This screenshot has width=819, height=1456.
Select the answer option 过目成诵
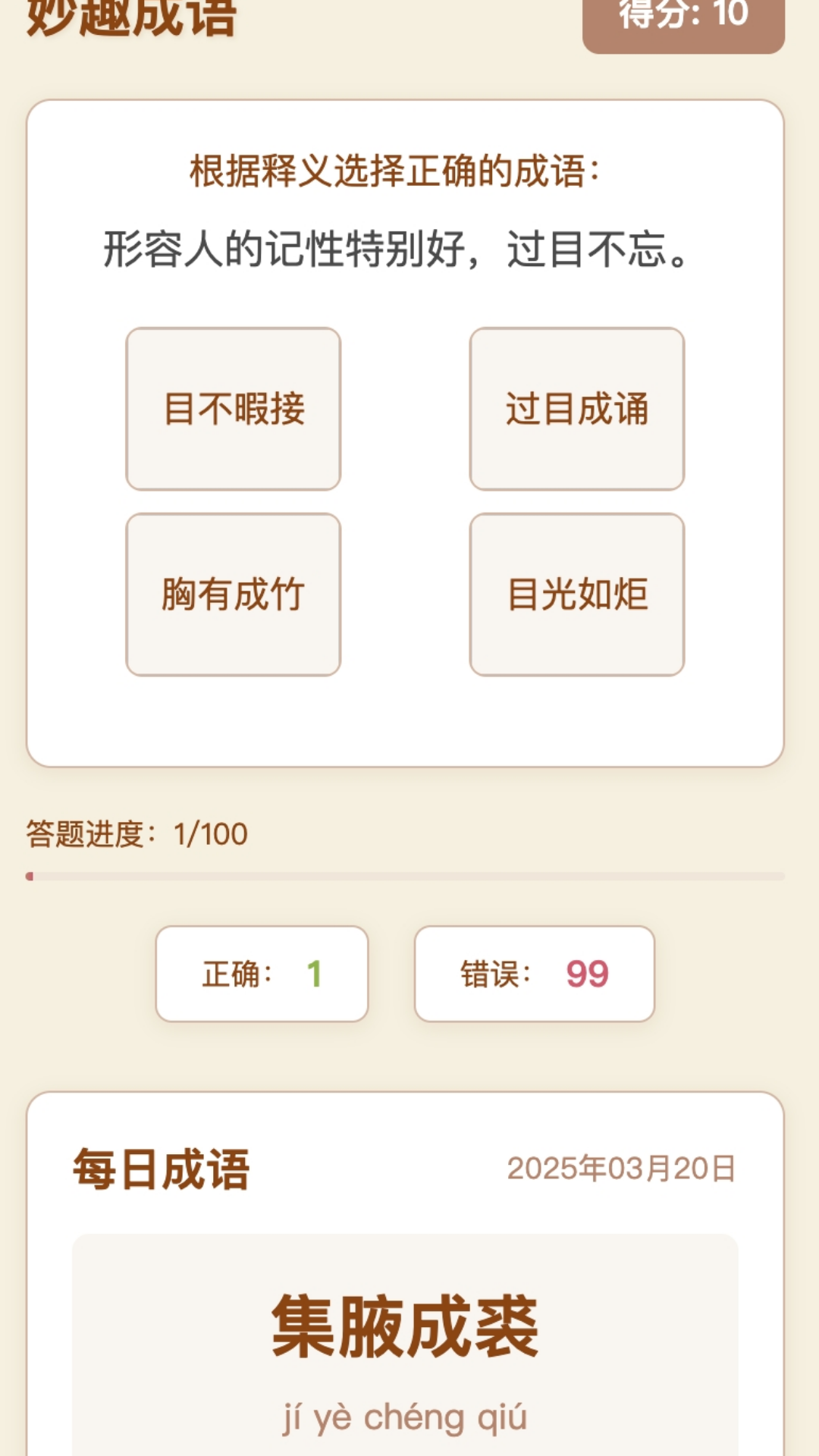577,409
